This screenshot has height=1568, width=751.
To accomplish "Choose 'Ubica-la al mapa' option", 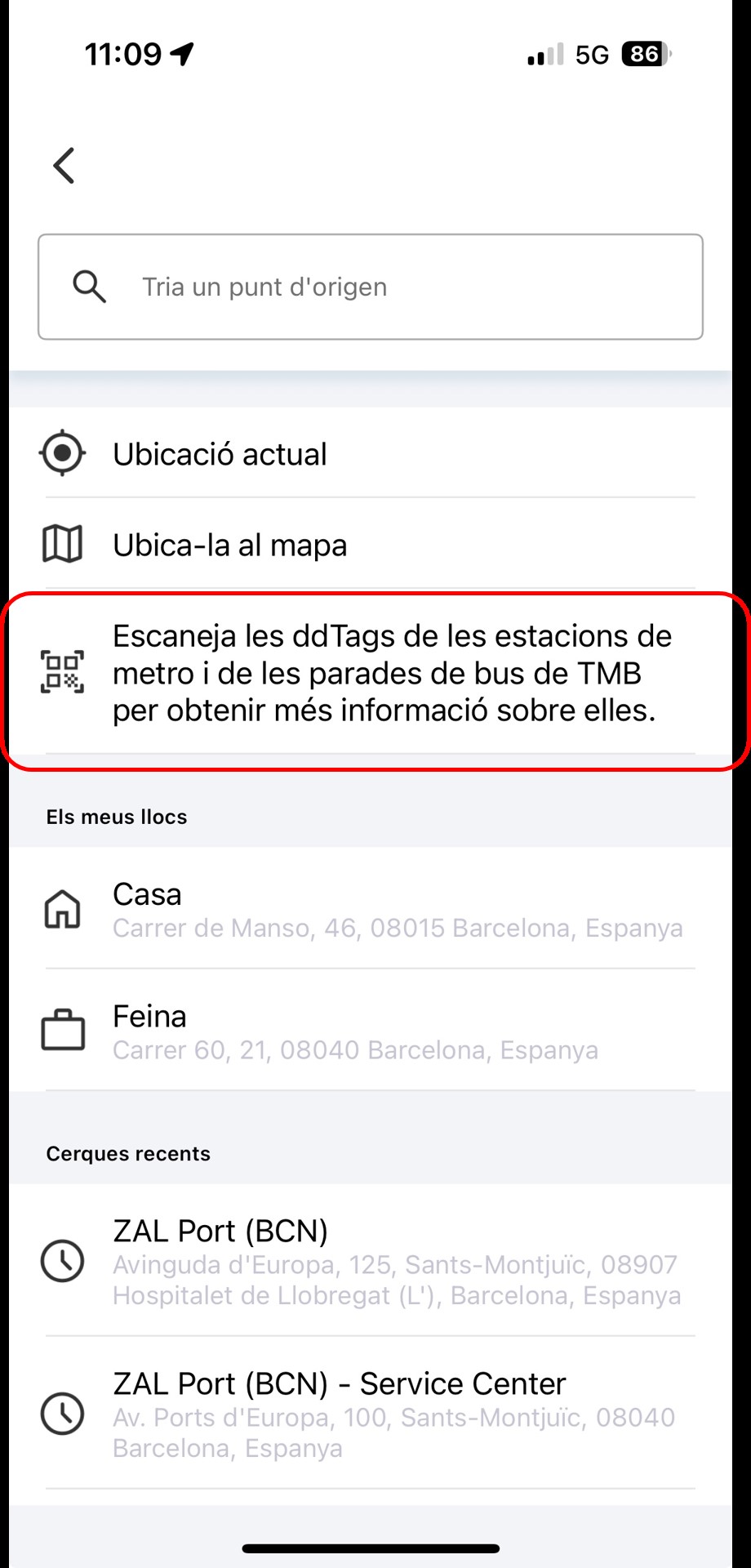I will [229, 545].
